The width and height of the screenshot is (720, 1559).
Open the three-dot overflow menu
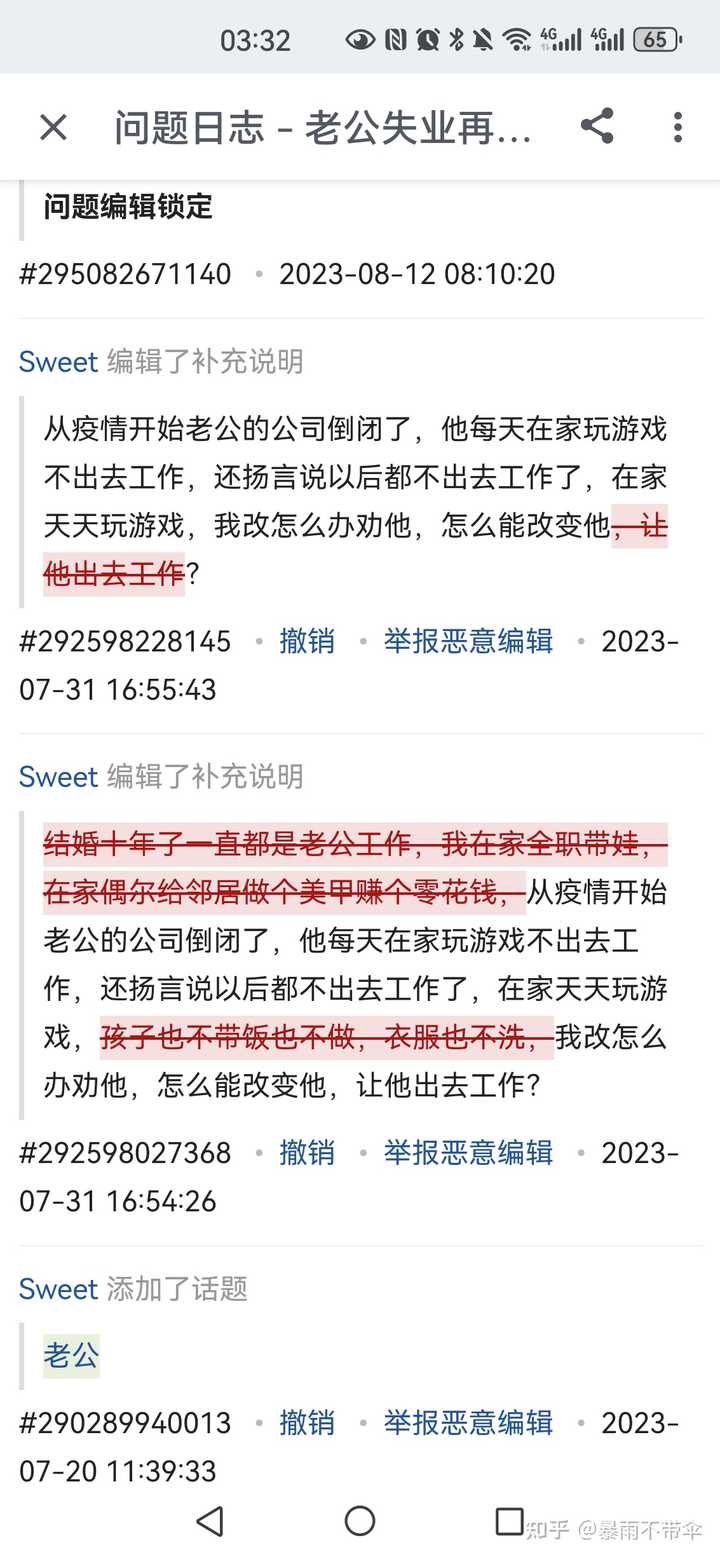coord(678,127)
